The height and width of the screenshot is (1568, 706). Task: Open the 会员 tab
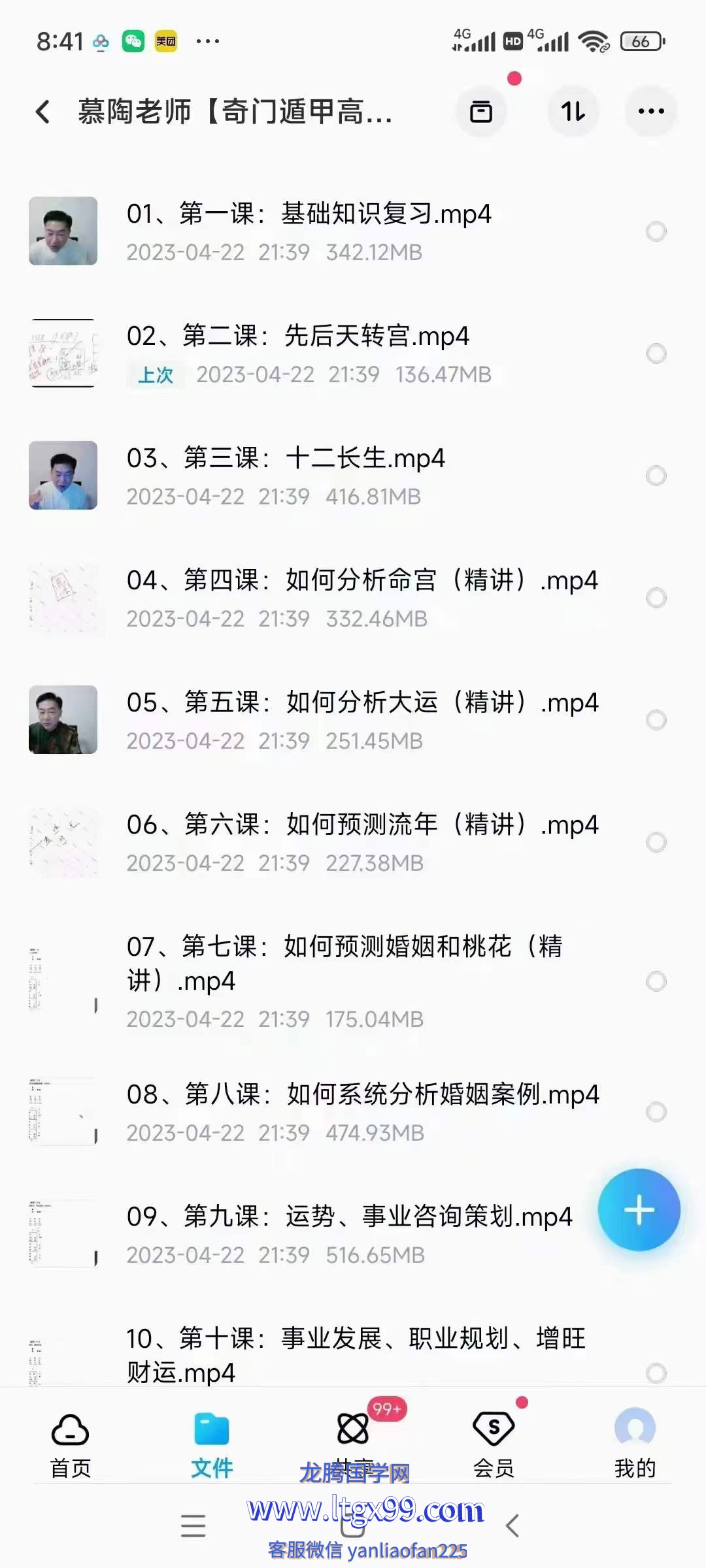[x=494, y=1444]
